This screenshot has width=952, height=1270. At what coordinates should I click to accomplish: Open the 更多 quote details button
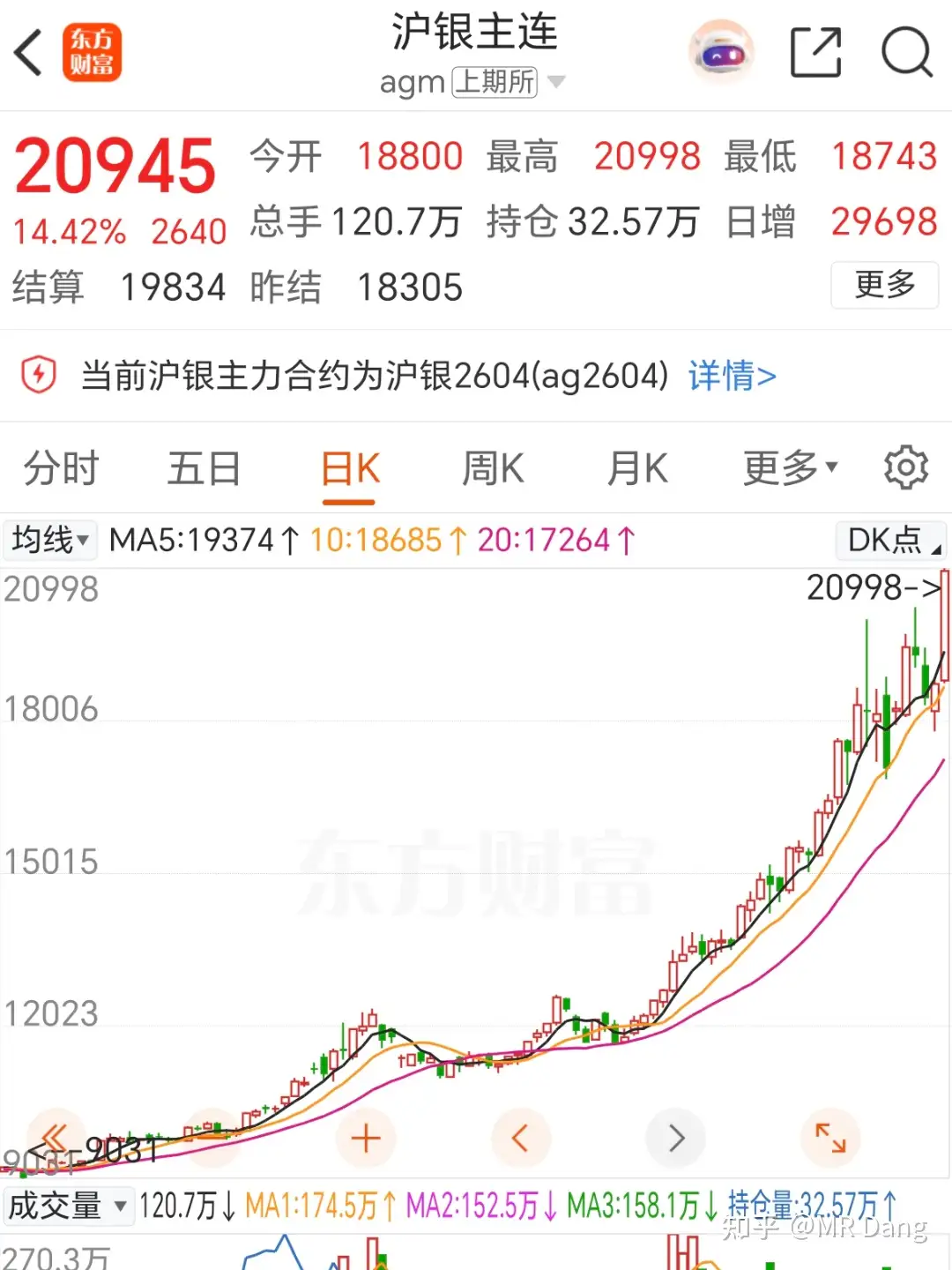884,286
